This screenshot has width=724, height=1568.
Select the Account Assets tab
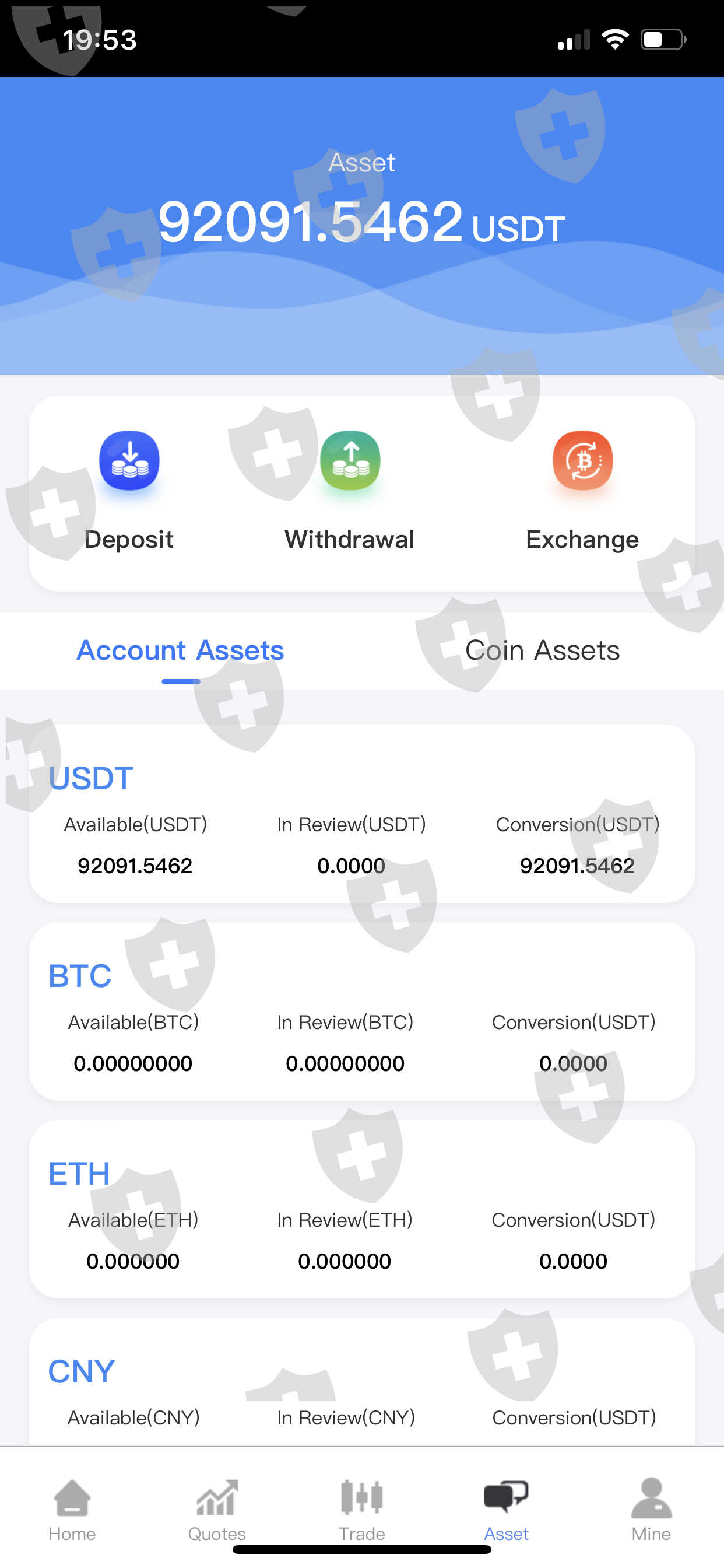coord(180,650)
